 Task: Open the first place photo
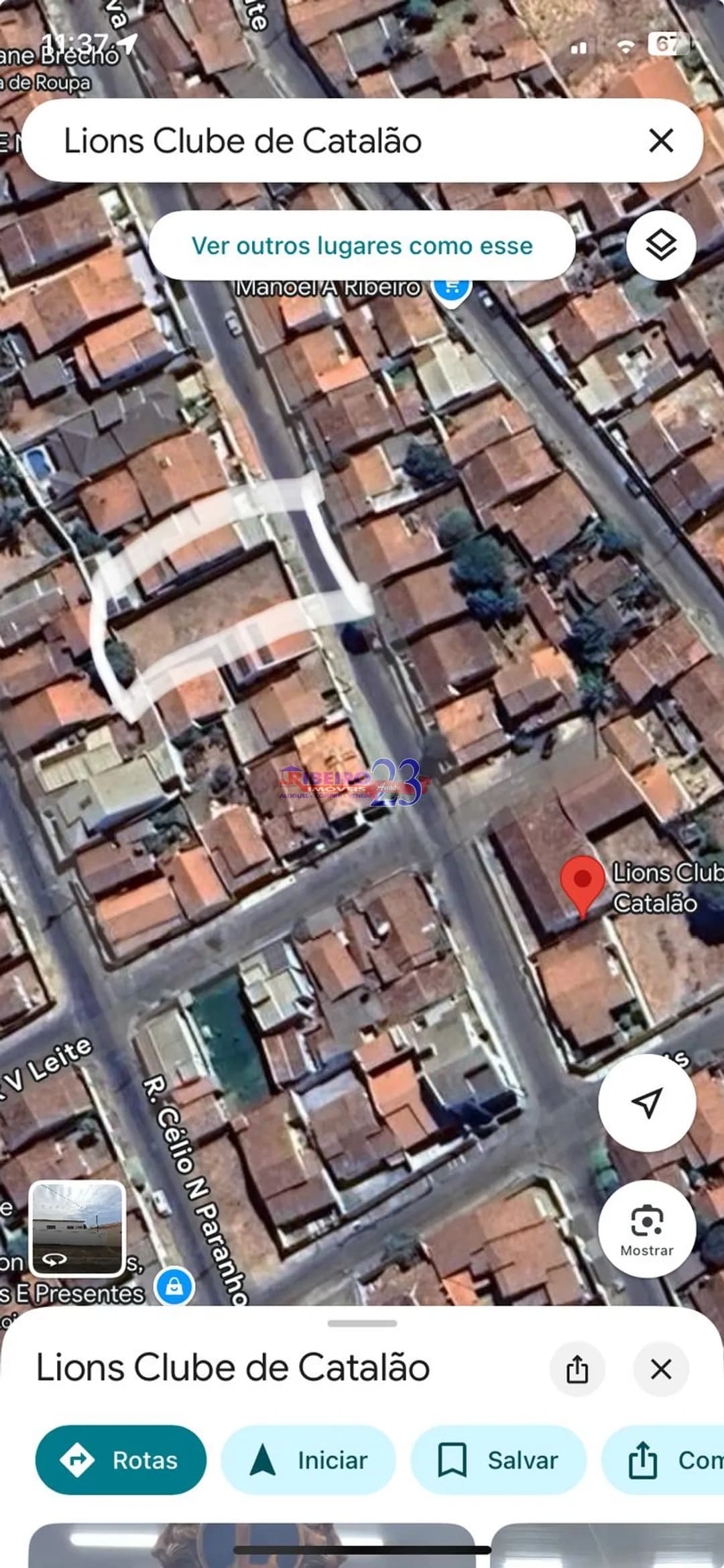(251, 1545)
